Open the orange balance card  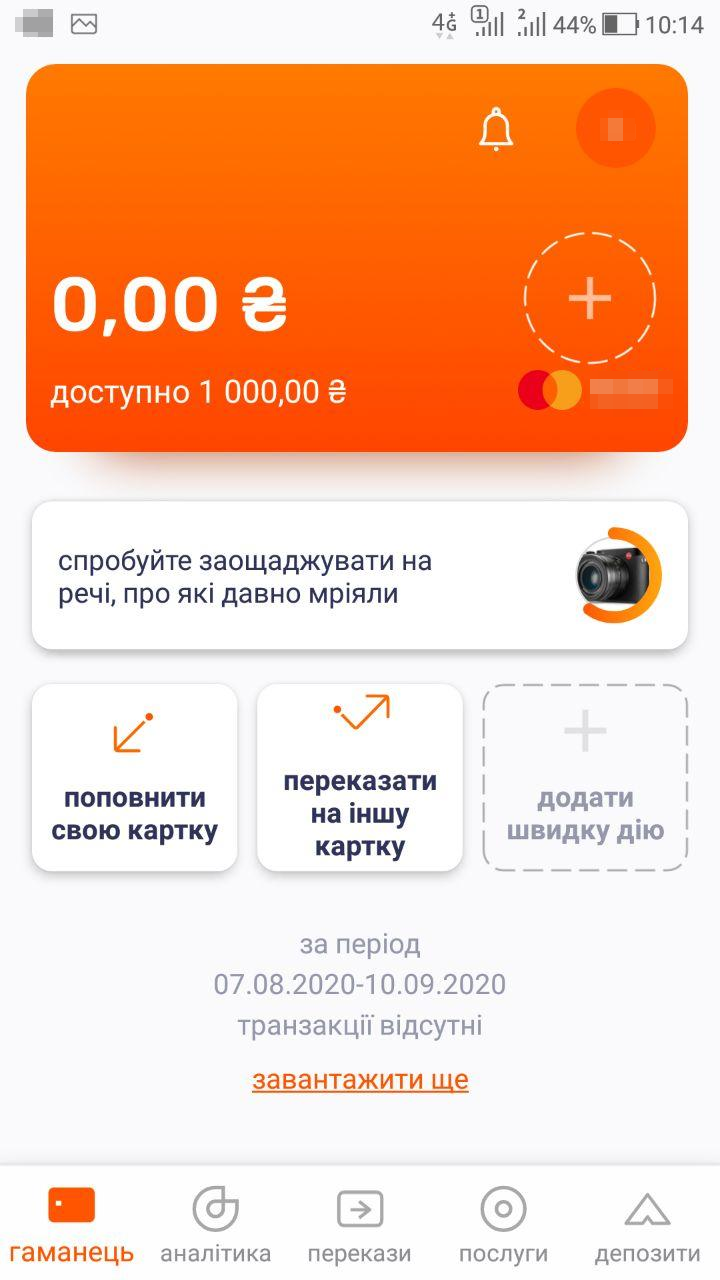click(357, 258)
